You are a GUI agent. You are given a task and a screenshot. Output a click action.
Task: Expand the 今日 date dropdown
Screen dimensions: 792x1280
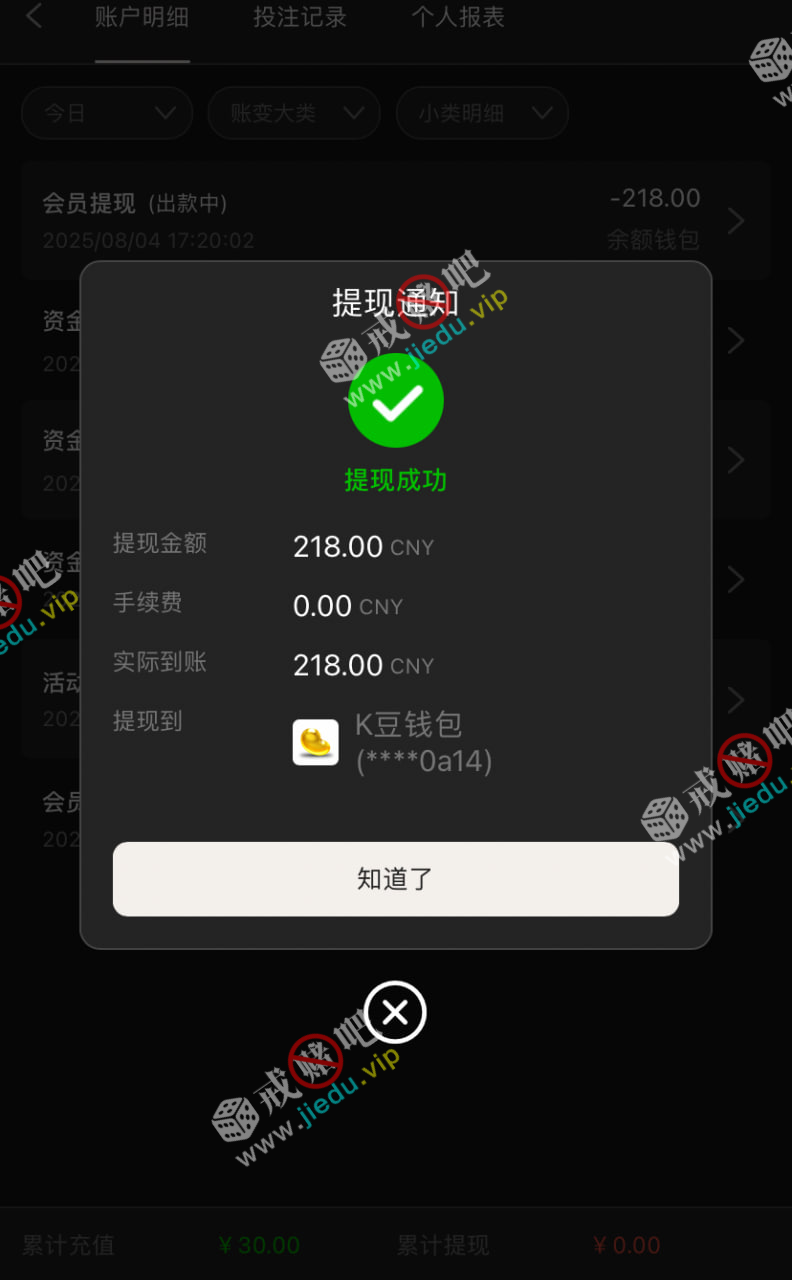pyautogui.click(x=107, y=113)
